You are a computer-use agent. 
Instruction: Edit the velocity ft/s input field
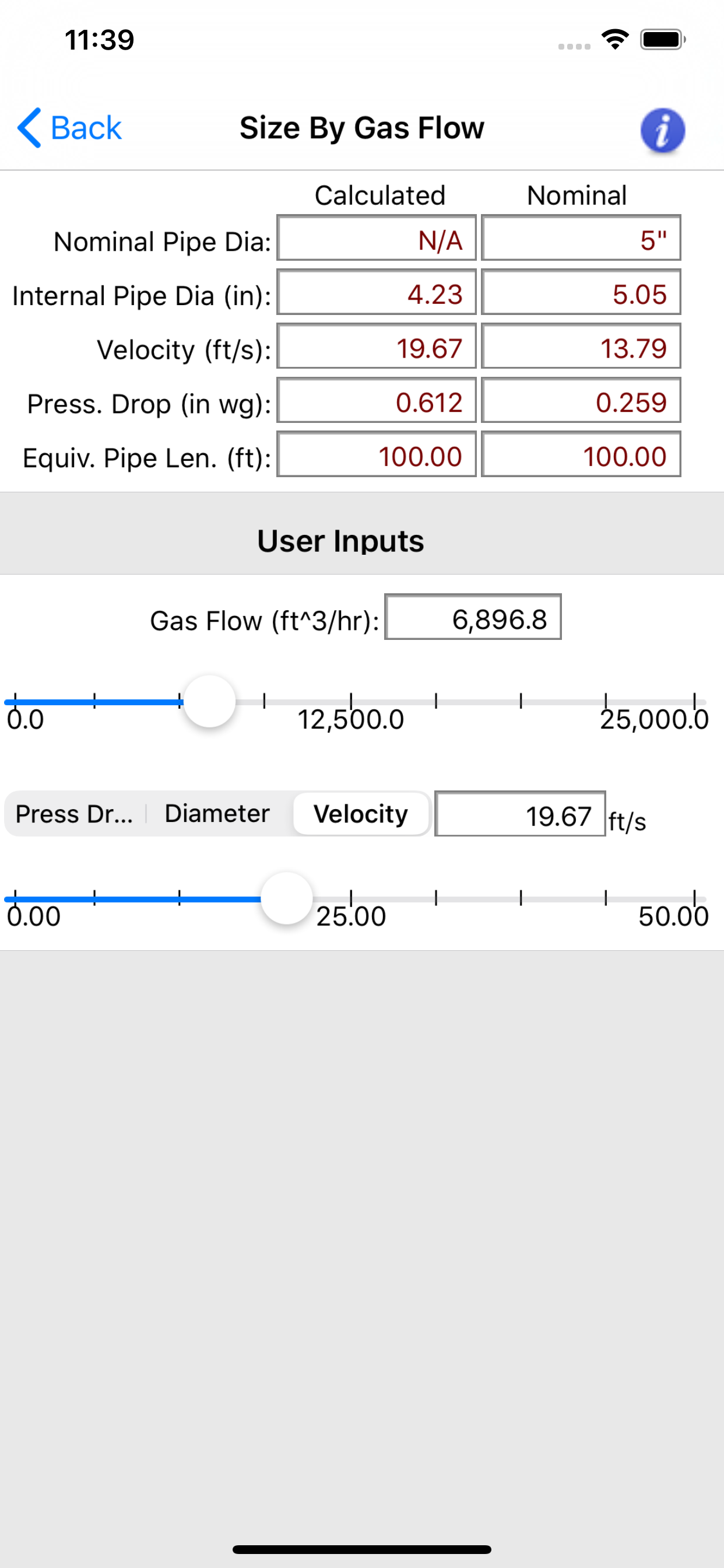[520, 814]
